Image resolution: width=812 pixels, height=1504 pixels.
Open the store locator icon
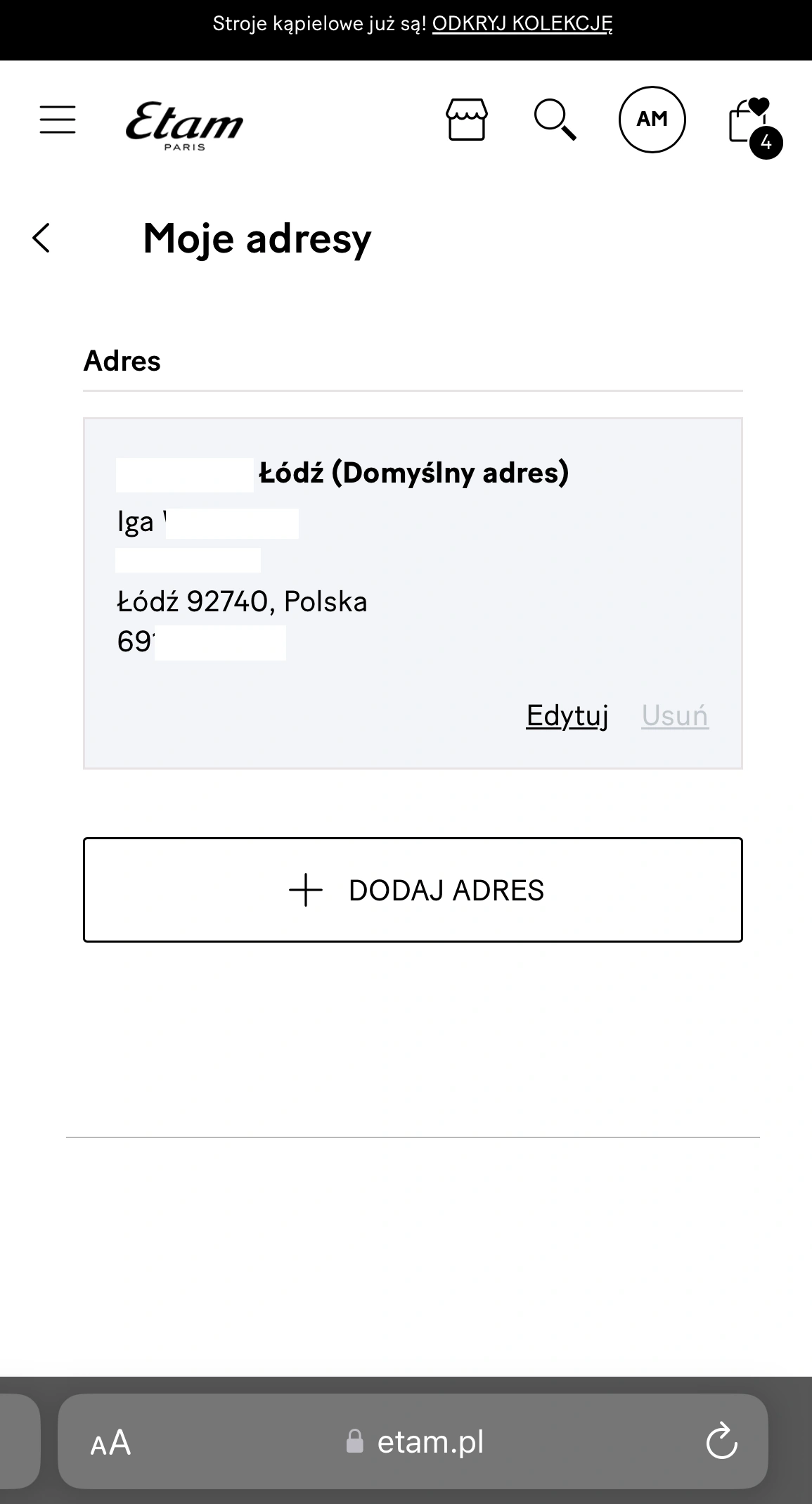[467, 120]
